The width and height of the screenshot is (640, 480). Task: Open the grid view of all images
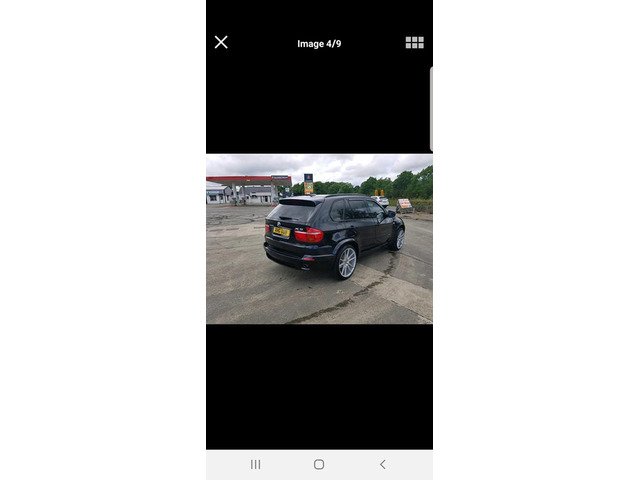pyautogui.click(x=414, y=42)
